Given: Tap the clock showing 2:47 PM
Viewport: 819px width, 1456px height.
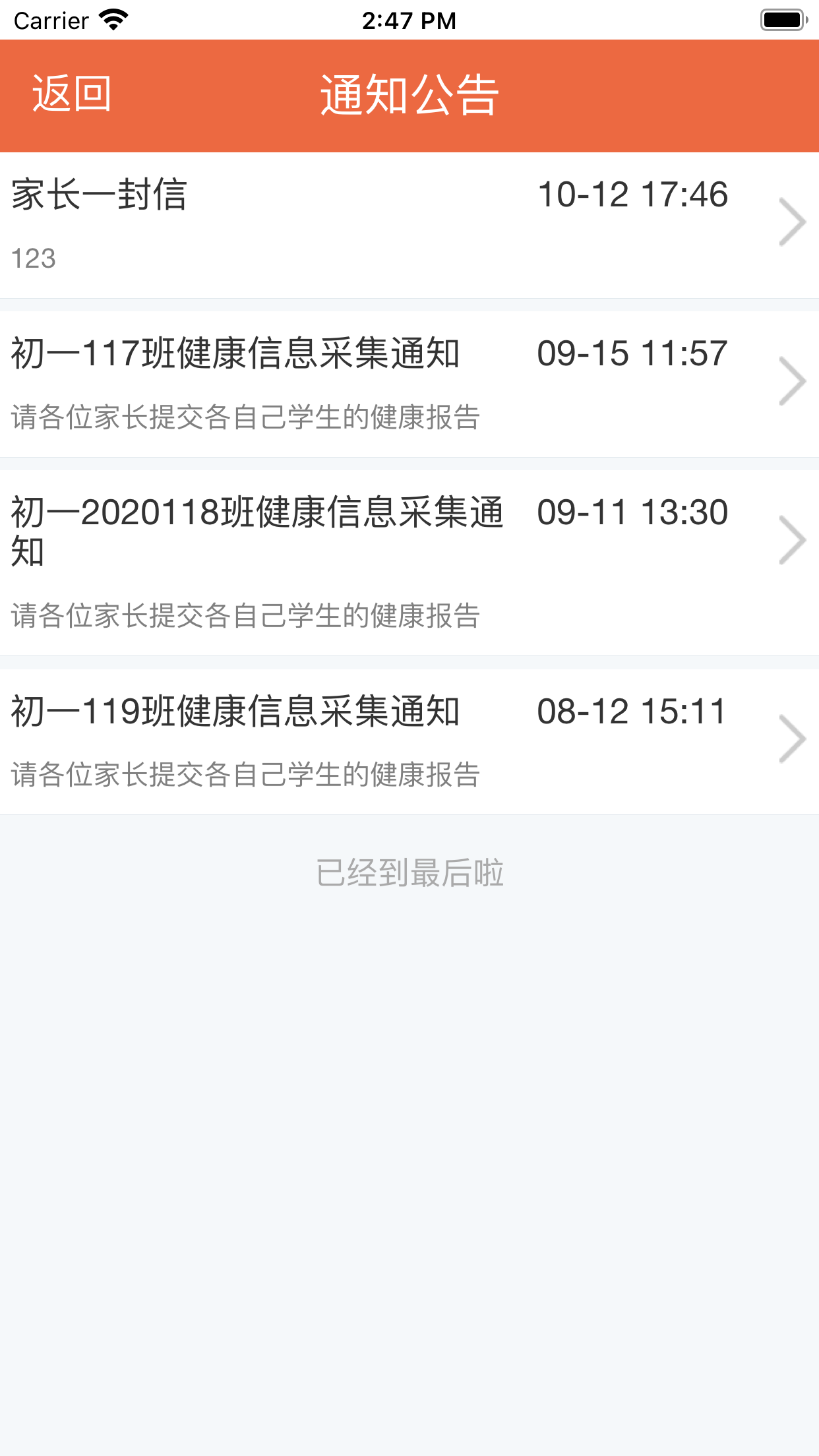Looking at the screenshot, I should tap(409, 20).
